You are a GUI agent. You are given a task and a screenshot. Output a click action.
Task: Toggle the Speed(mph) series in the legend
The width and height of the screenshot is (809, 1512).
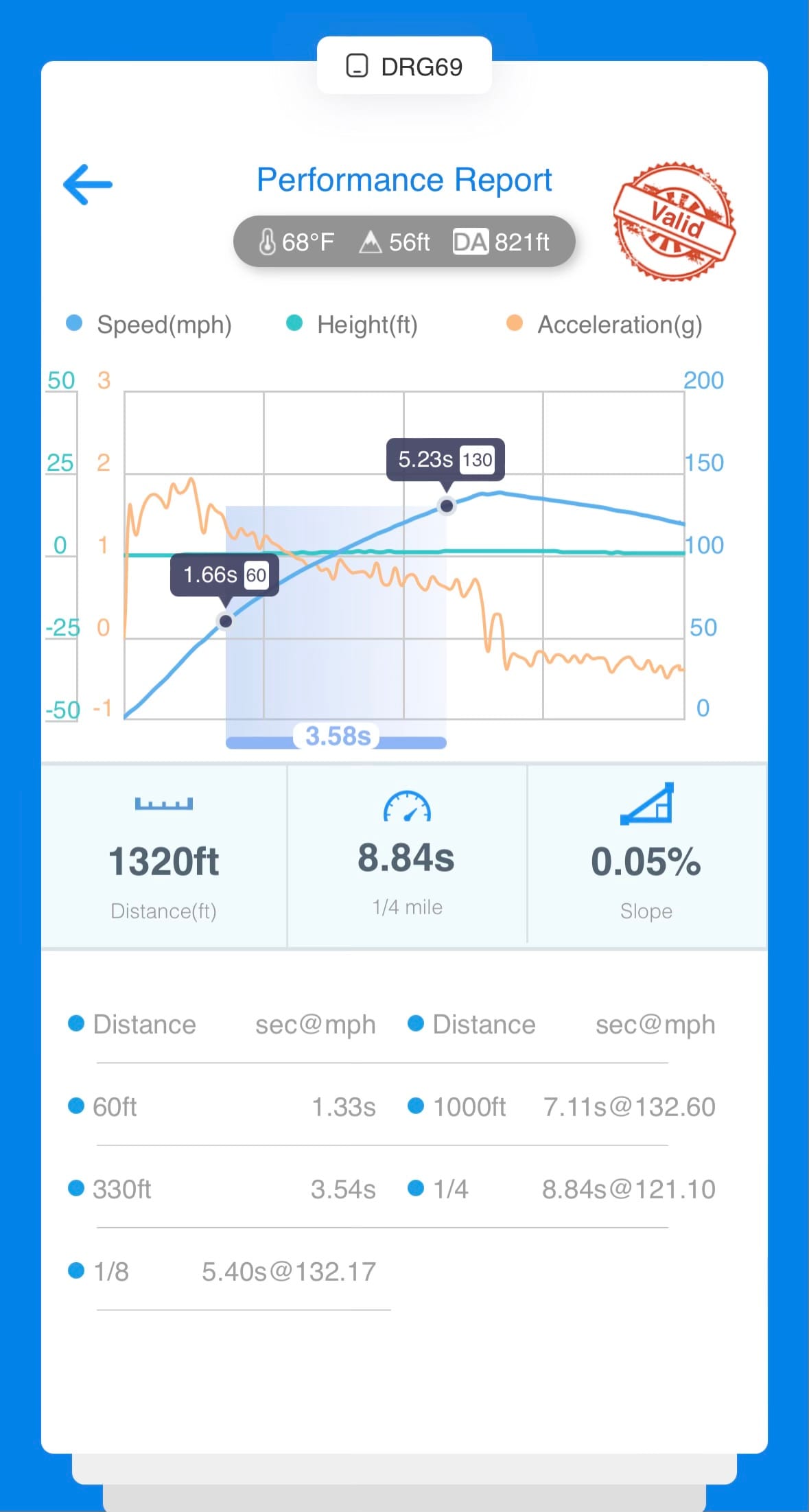150,324
